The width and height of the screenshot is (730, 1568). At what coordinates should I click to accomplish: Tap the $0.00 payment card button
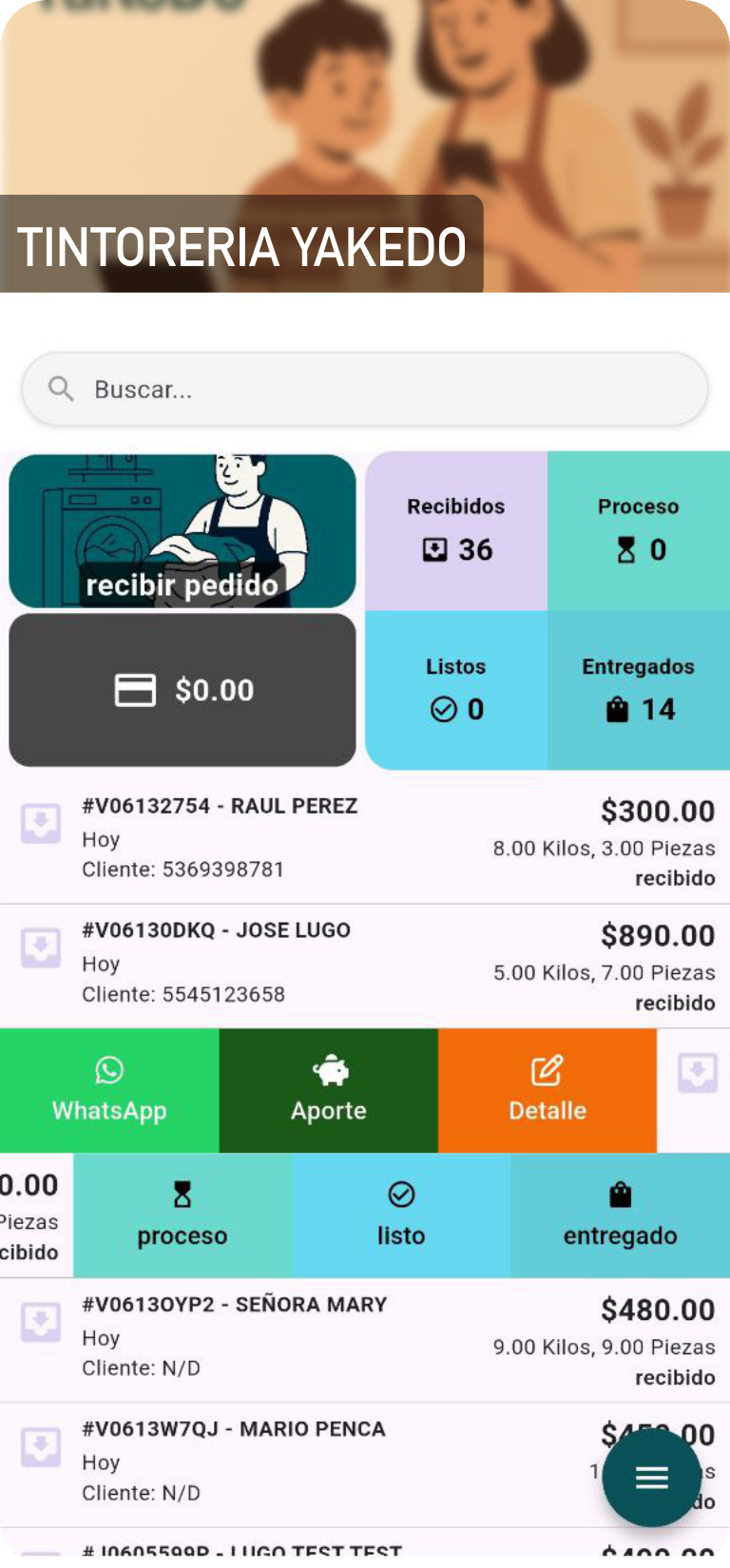(x=182, y=690)
